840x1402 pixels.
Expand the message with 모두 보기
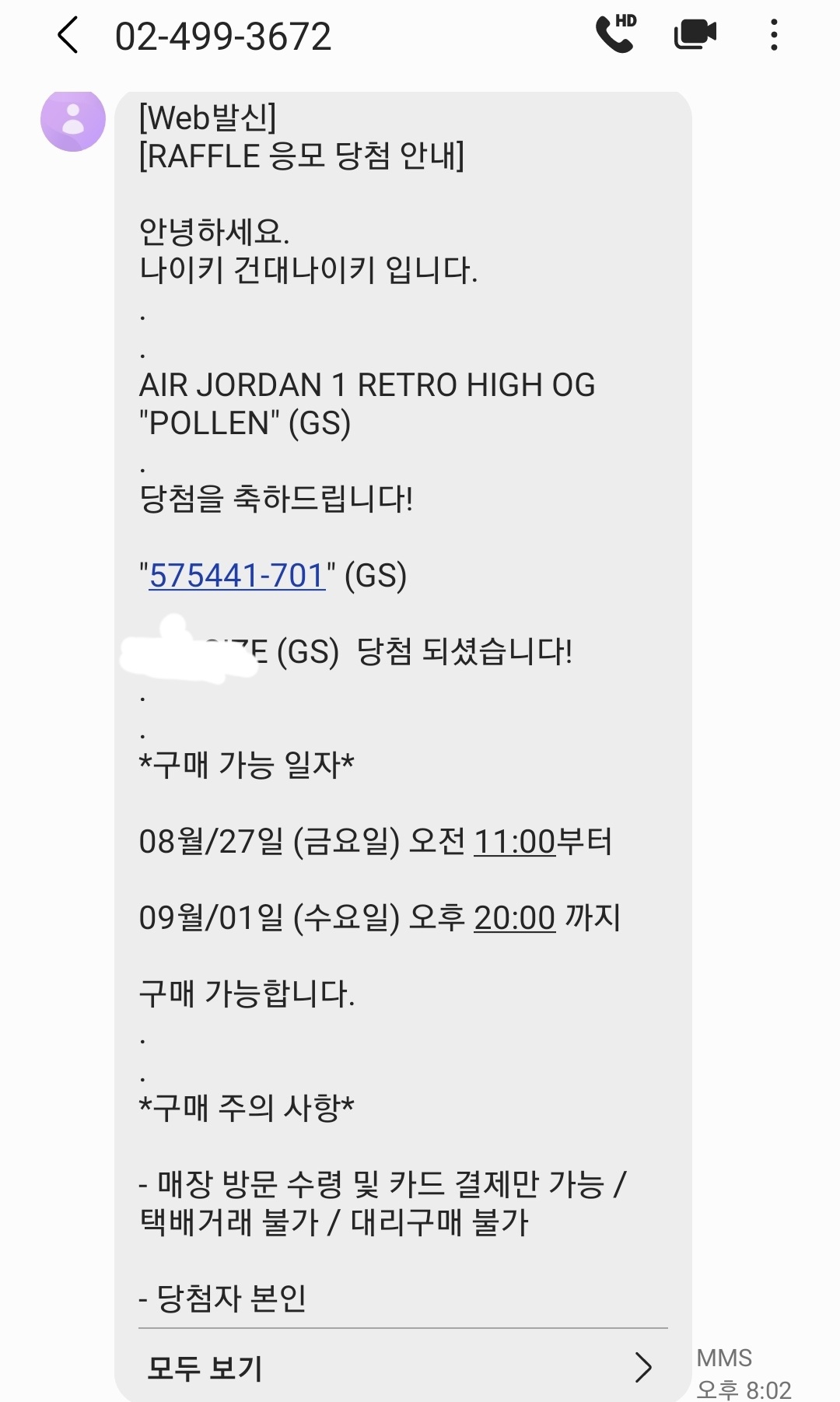(x=403, y=1367)
